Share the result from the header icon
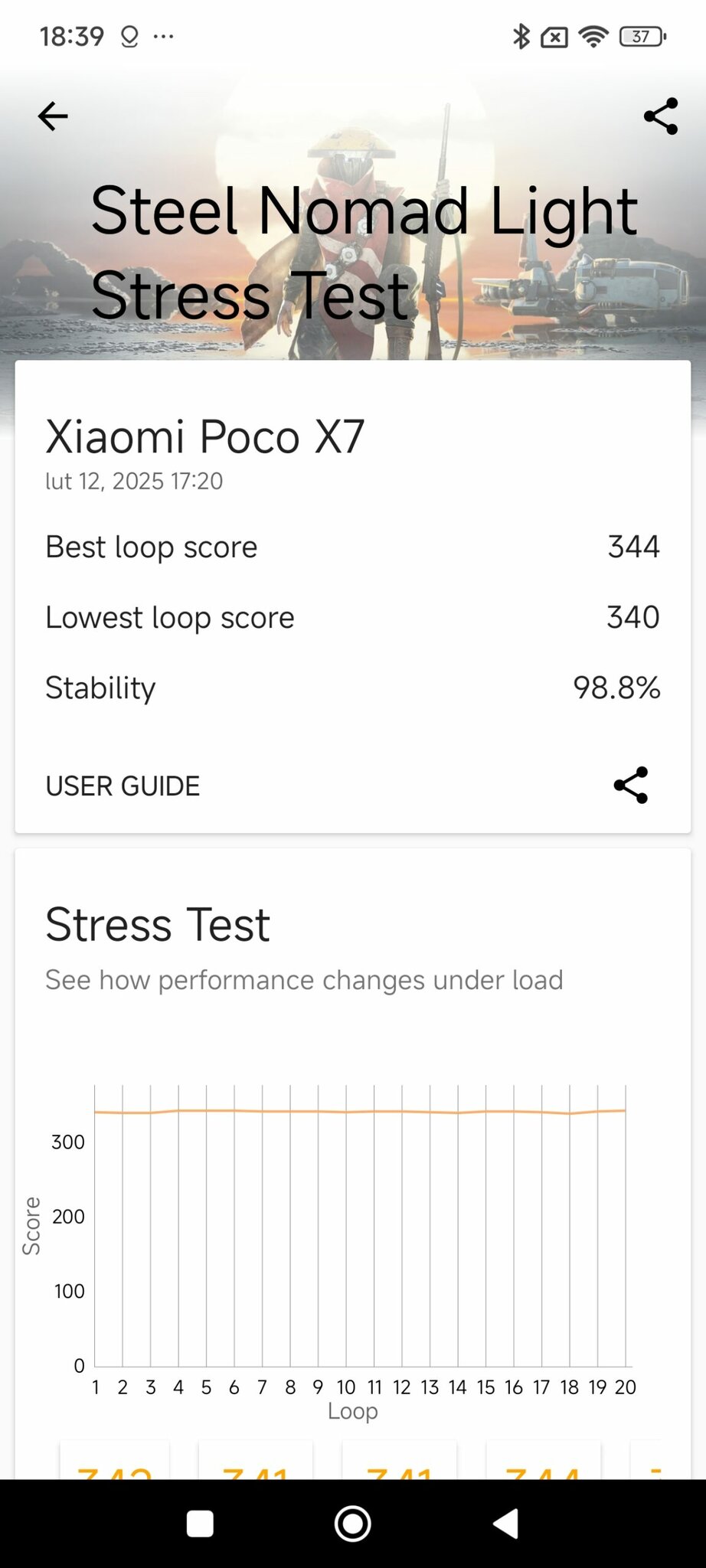This screenshot has height=1568, width=706. (660, 116)
